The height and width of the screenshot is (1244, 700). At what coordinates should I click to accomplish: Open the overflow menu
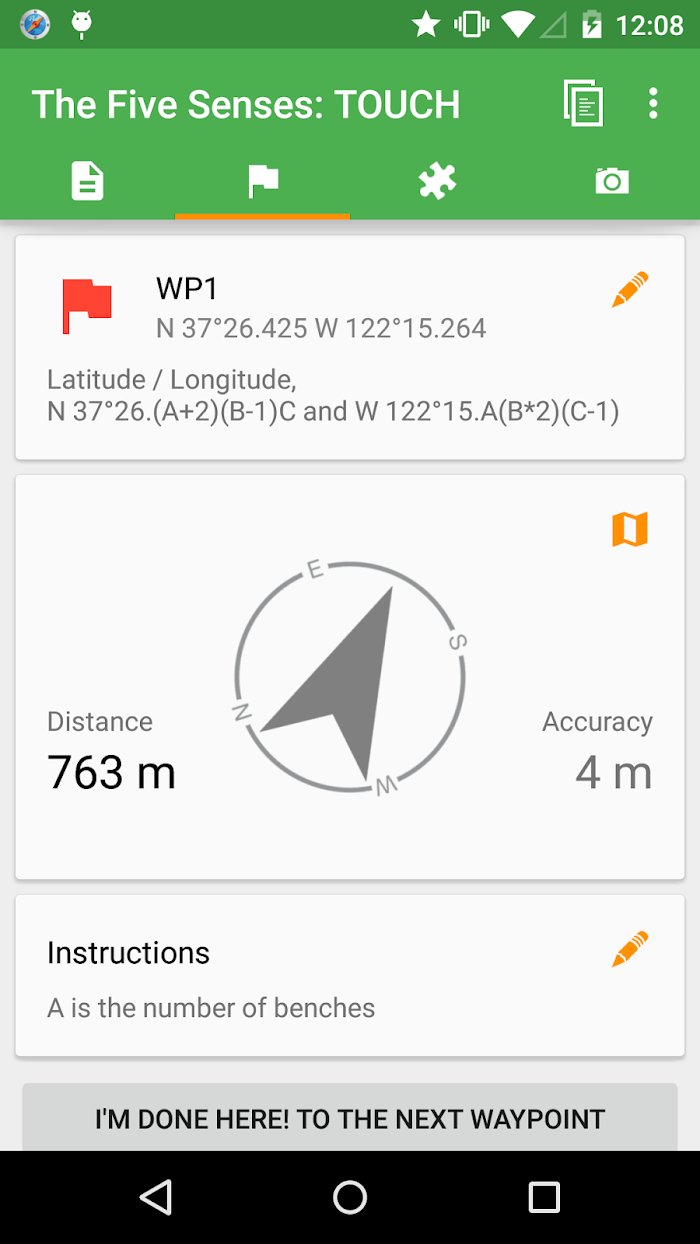click(653, 103)
